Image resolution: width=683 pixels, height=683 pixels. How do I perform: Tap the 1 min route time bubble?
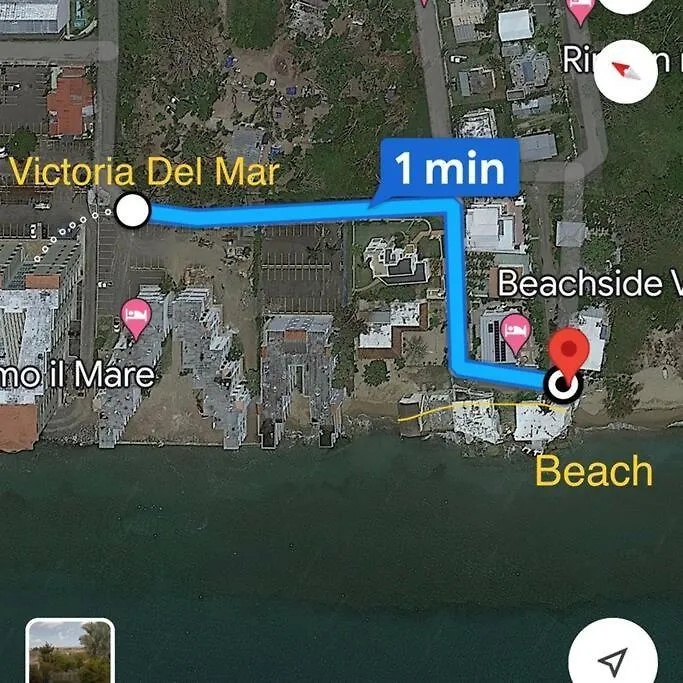(x=450, y=168)
